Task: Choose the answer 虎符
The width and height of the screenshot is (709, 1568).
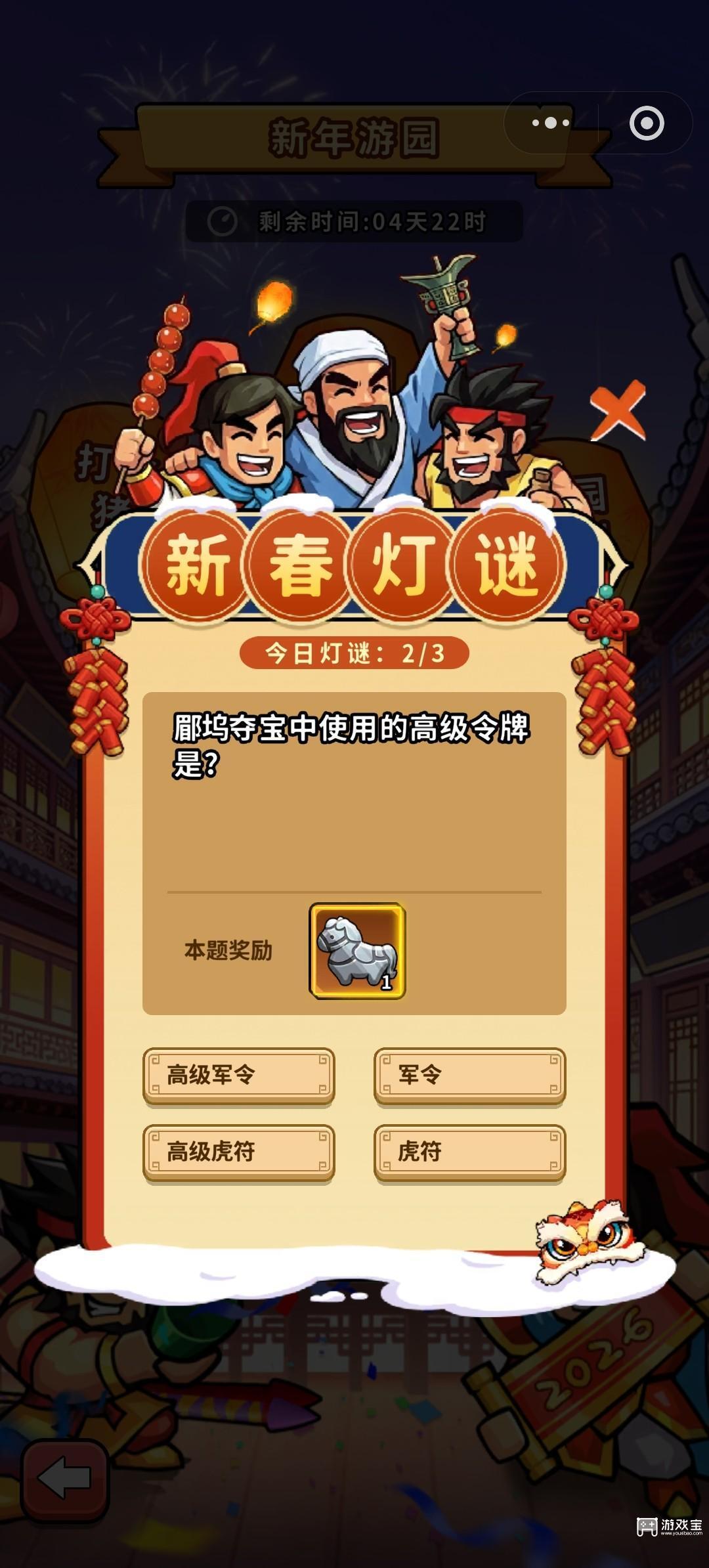Action: pos(469,1150)
